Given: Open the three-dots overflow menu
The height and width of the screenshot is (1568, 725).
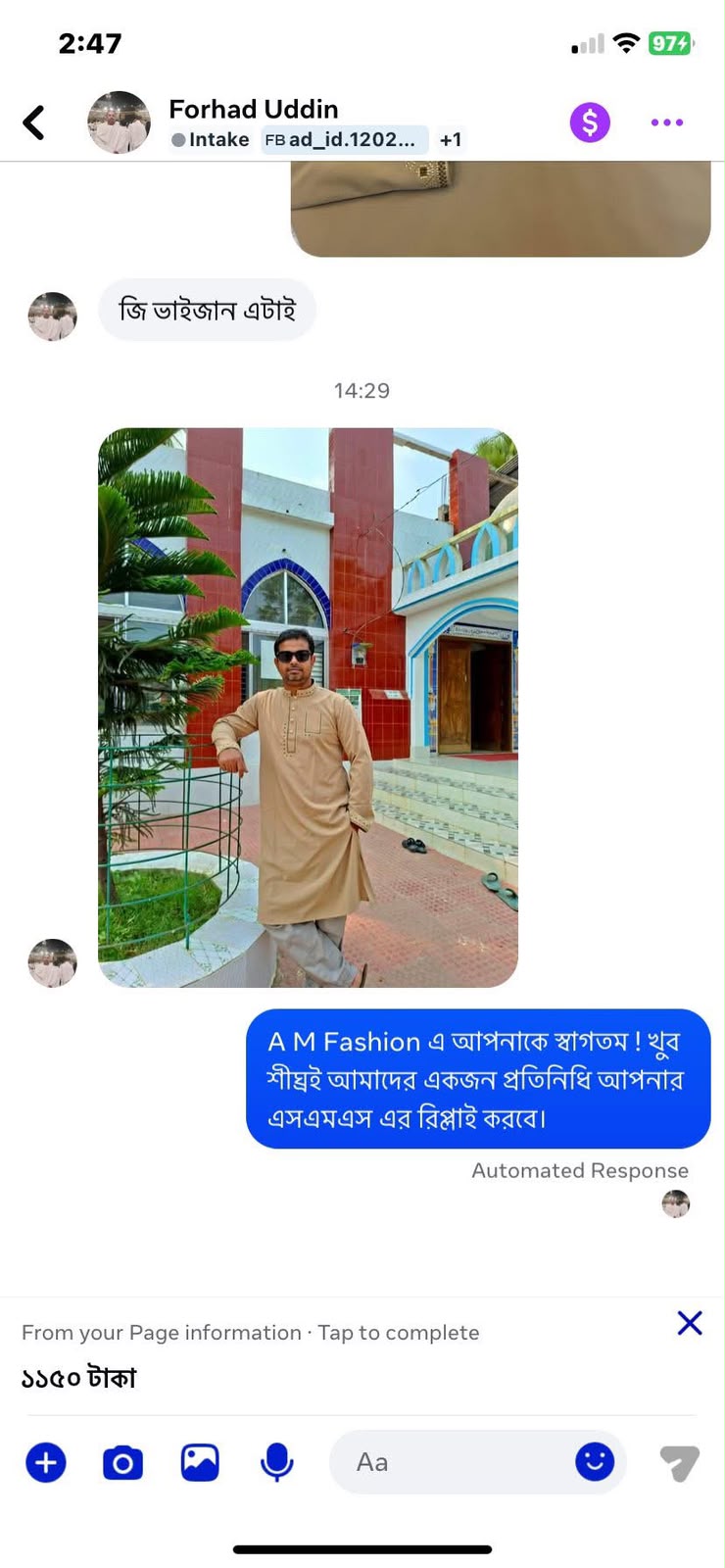Looking at the screenshot, I should coord(667,122).
